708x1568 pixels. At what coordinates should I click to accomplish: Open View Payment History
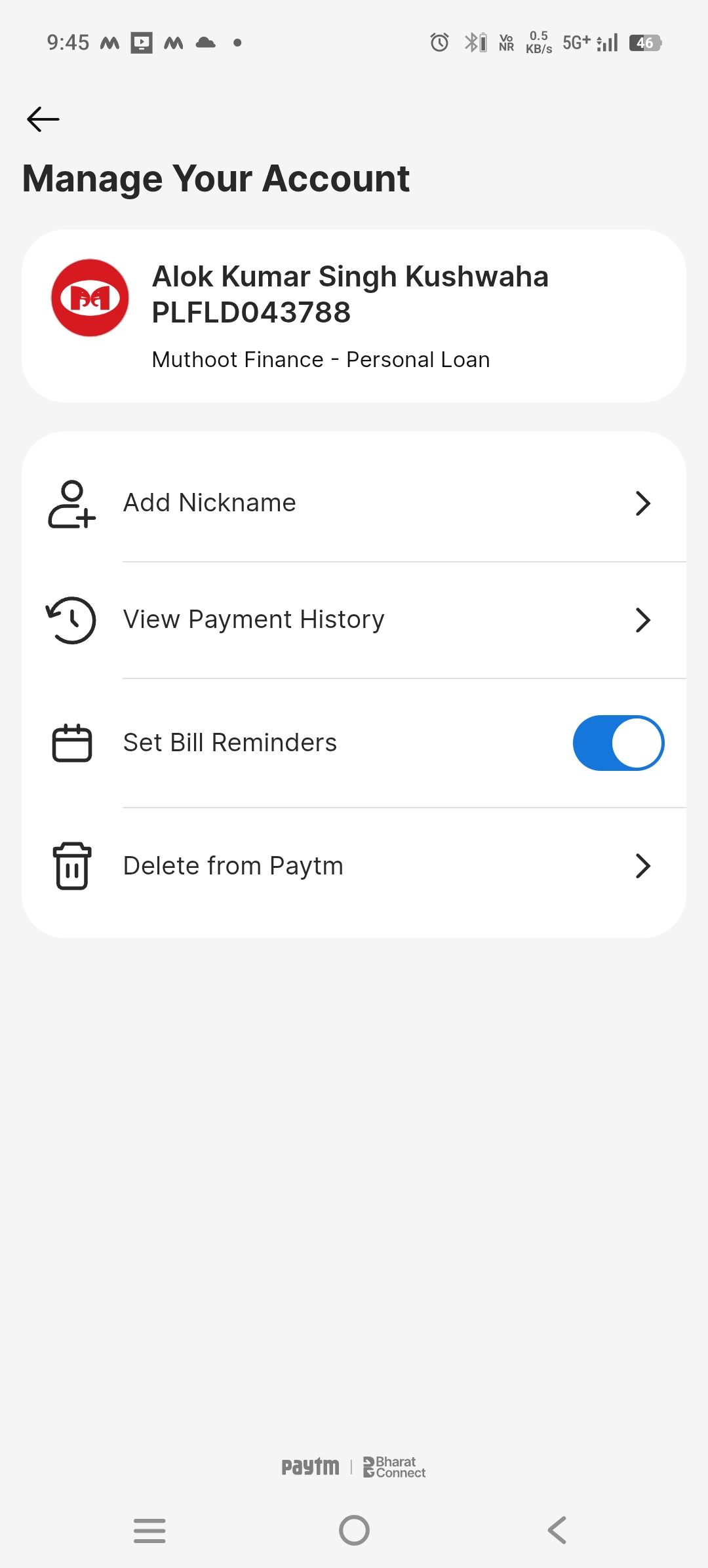click(x=354, y=620)
